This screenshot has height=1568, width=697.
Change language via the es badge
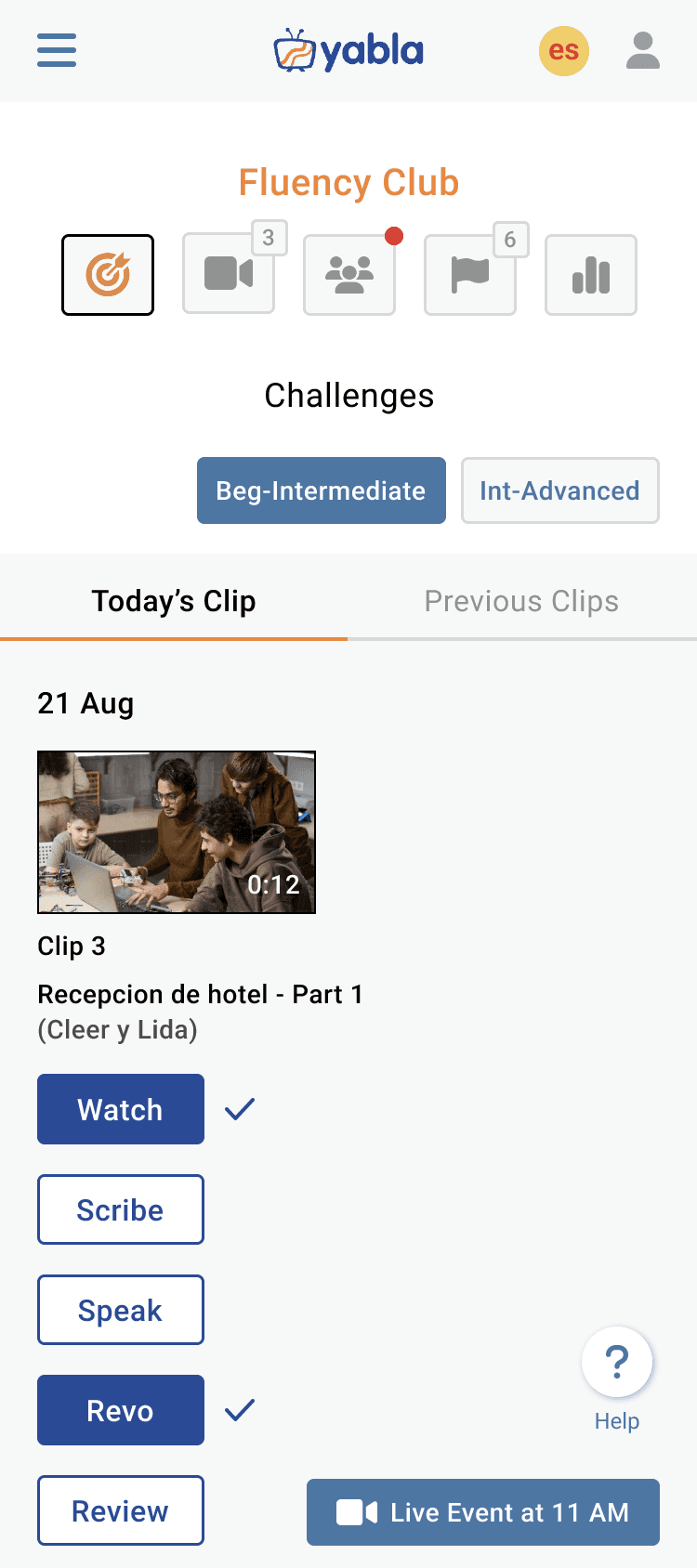[564, 50]
